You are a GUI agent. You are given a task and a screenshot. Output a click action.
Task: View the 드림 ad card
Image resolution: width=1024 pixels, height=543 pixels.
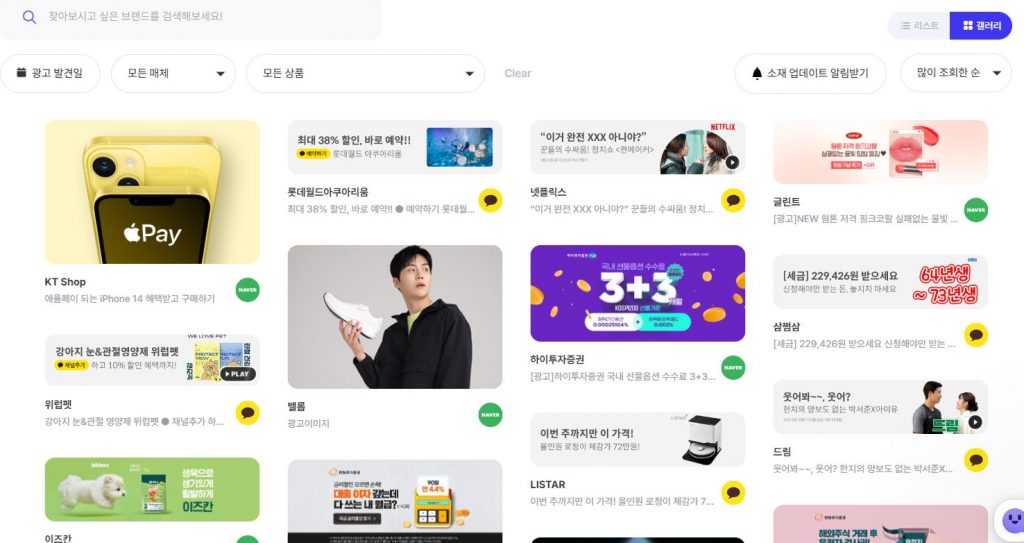click(x=880, y=406)
